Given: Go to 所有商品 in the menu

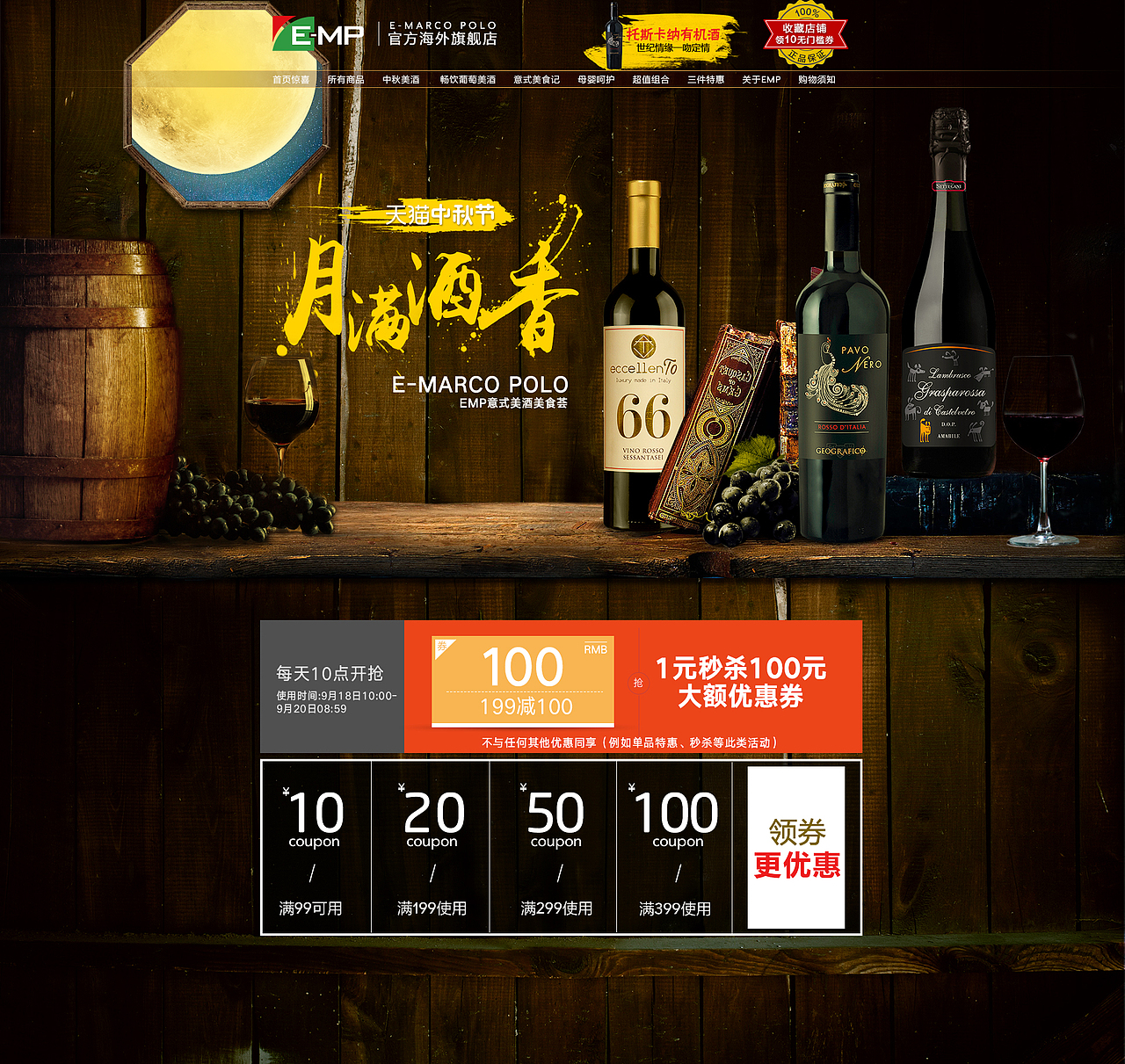Looking at the screenshot, I should tap(345, 80).
